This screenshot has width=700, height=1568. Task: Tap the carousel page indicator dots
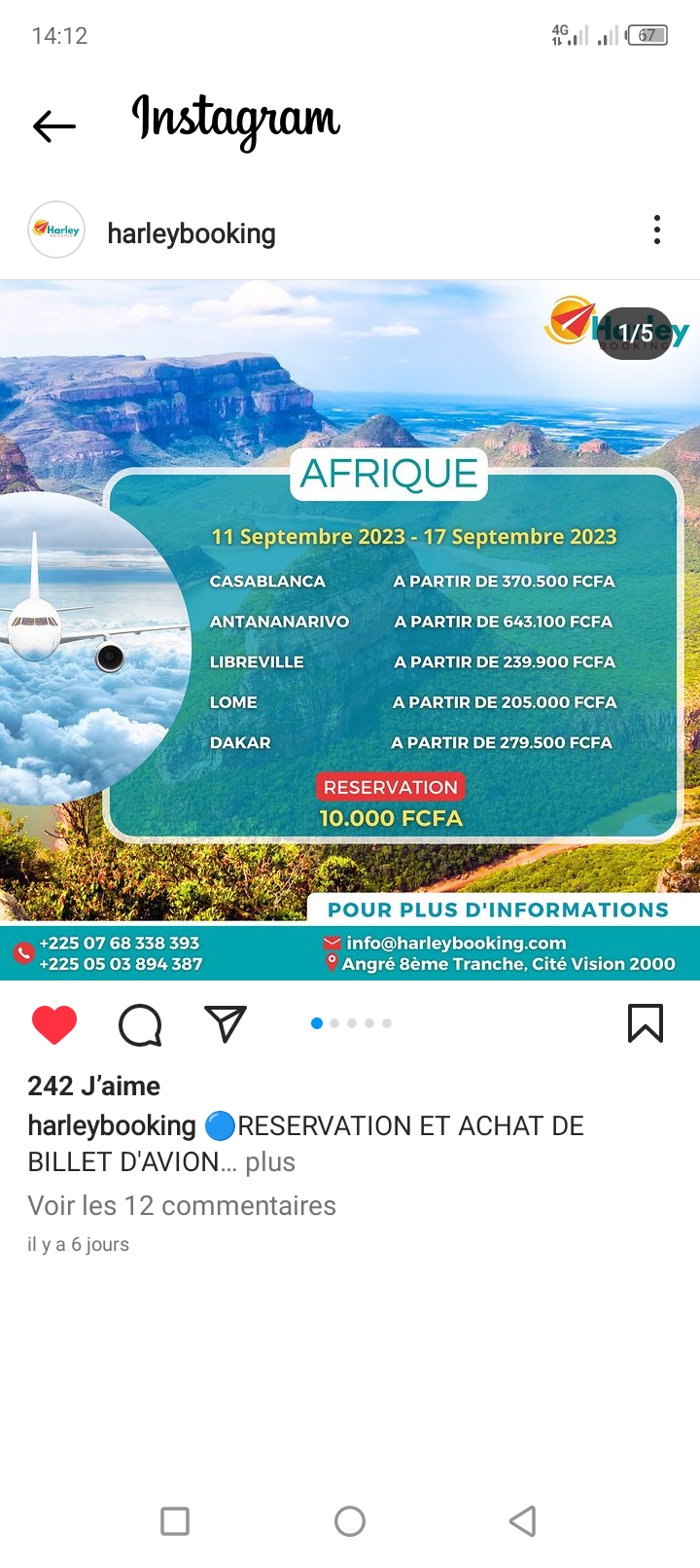(x=351, y=1023)
